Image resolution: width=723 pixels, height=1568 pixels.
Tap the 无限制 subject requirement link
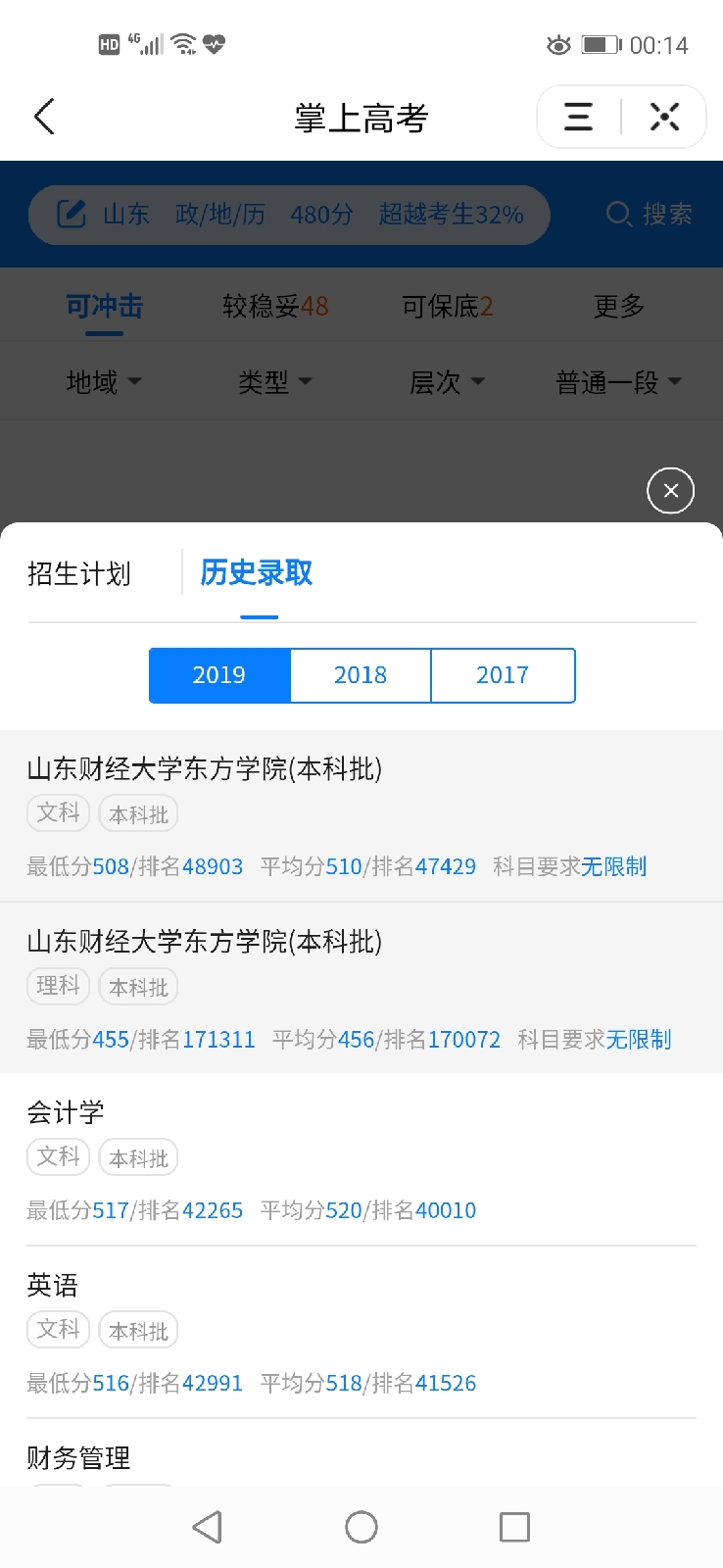614,866
